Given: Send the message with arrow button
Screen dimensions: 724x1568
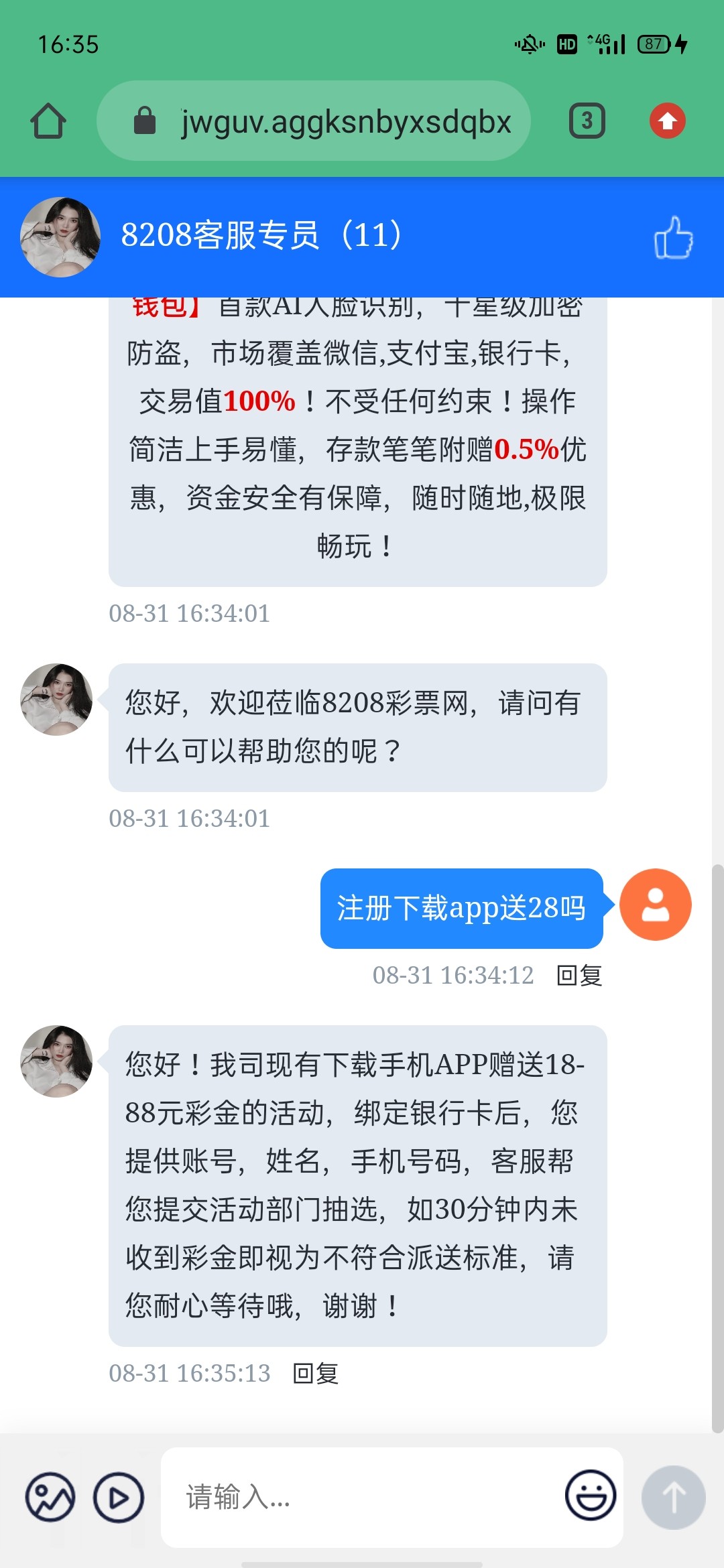Looking at the screenshot, I should click(673, 1497).
